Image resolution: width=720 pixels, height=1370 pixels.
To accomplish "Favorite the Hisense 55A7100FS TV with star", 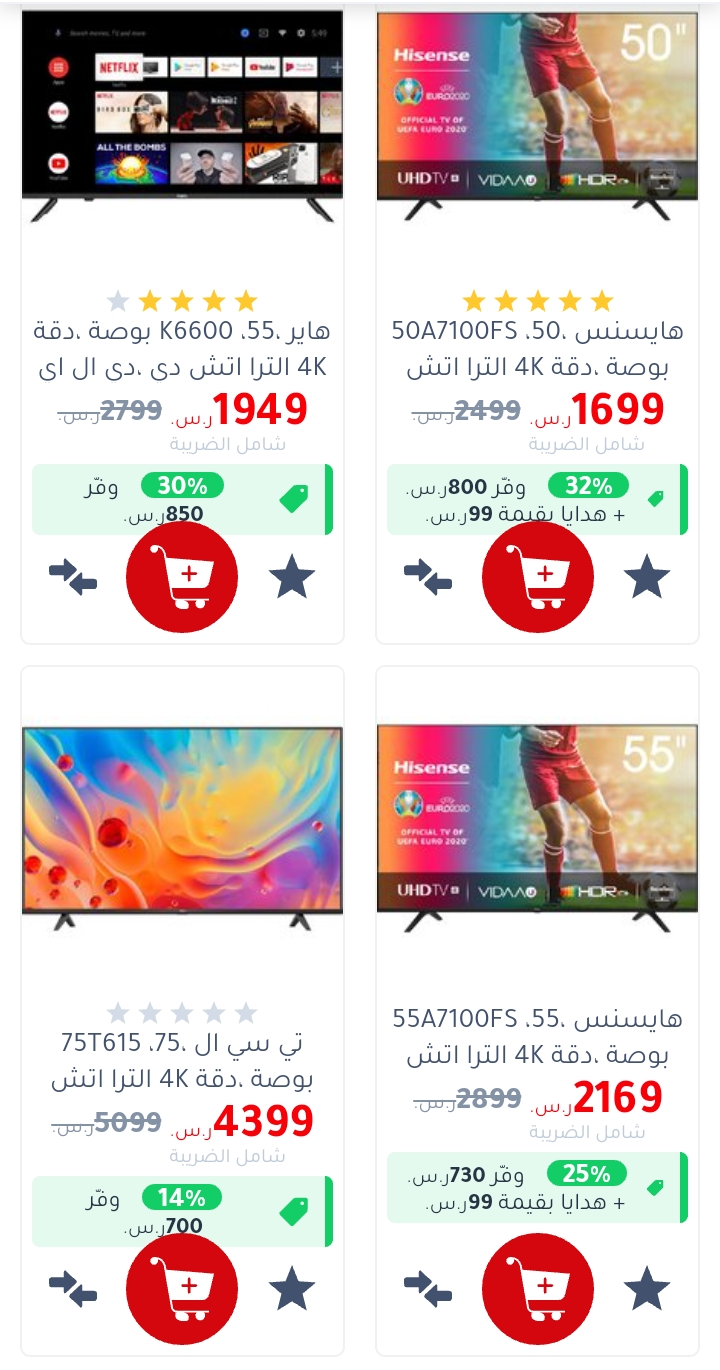I will point(647,1290).
